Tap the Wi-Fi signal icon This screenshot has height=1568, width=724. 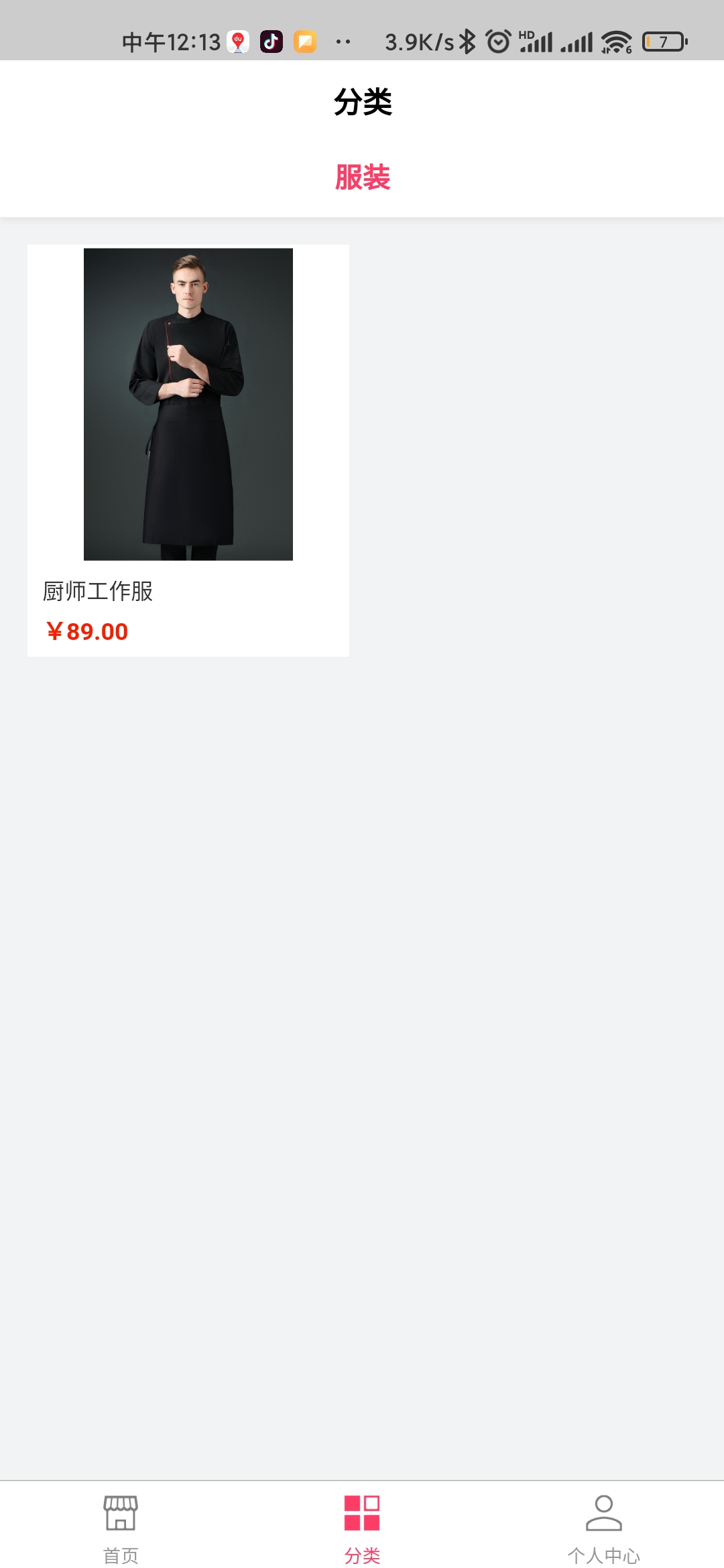pos(614,40)
